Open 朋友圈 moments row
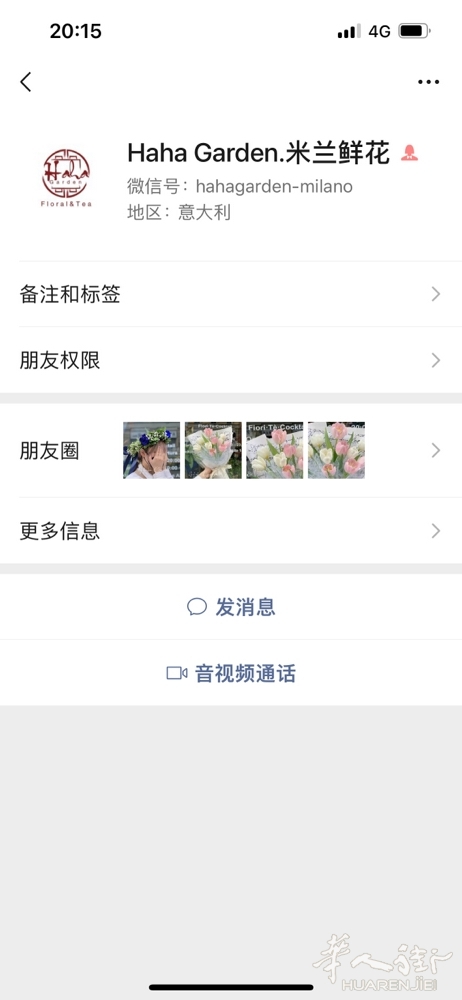 point(231,450)
